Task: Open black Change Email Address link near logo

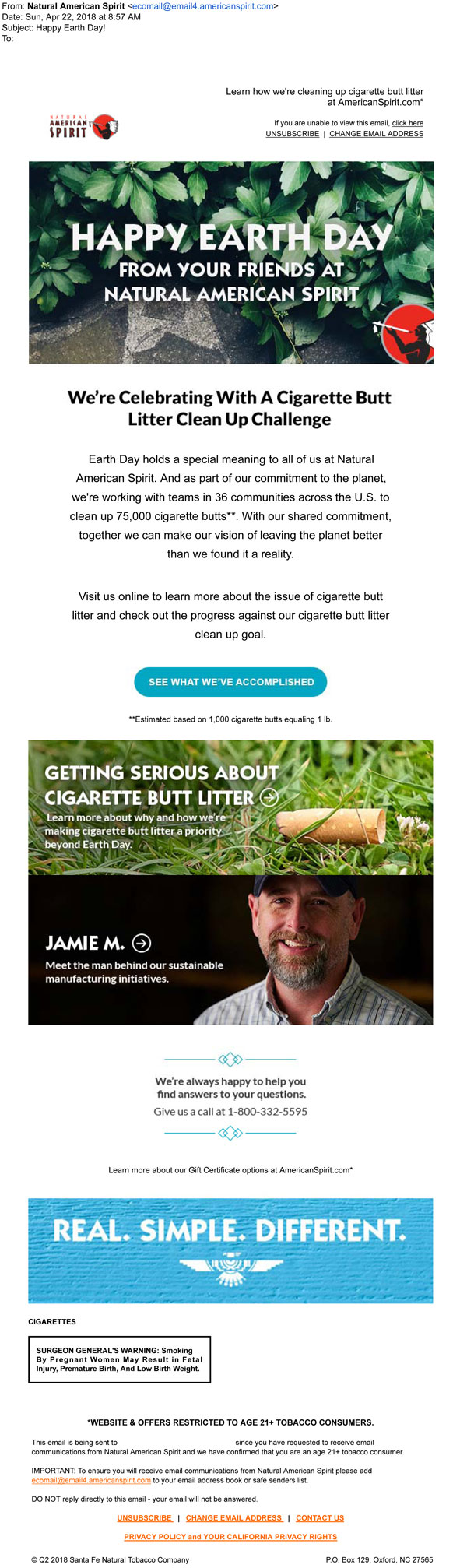Action: pos(376,134)
